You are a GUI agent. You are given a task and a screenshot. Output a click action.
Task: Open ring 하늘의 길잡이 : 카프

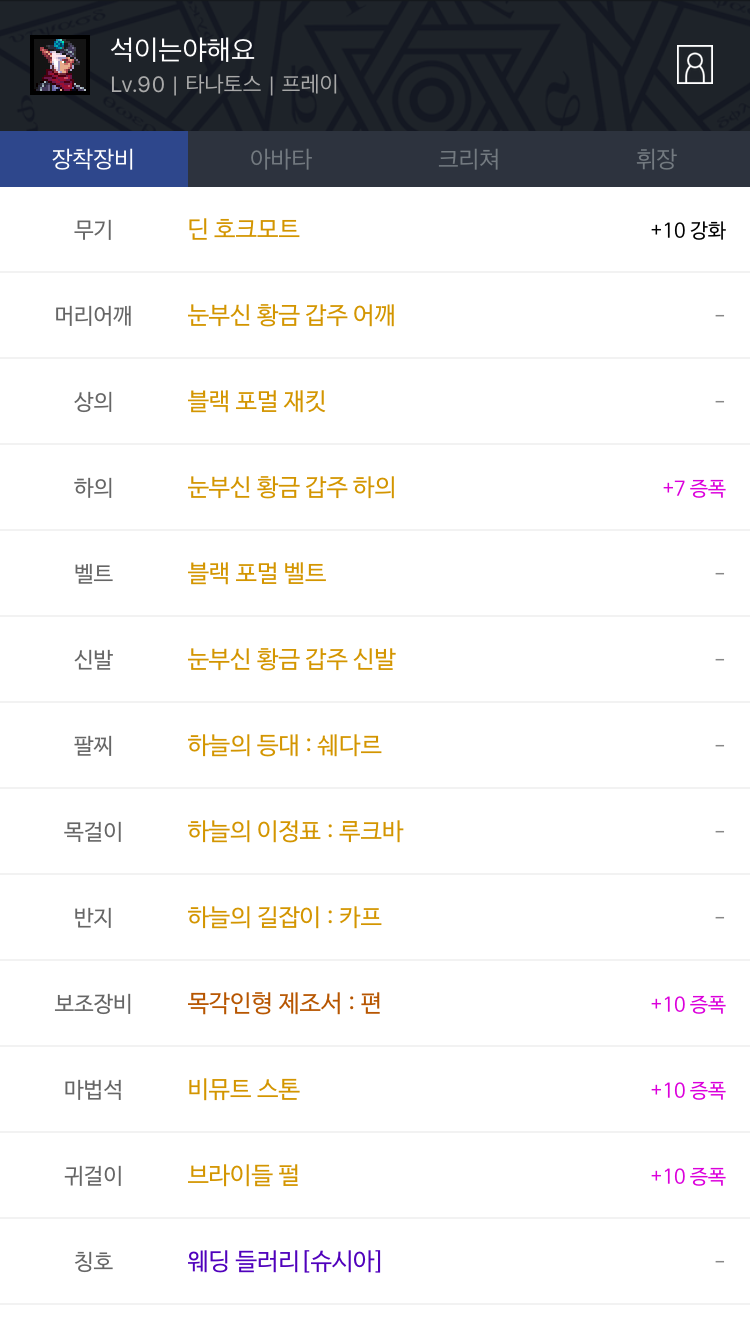(285, 917)
